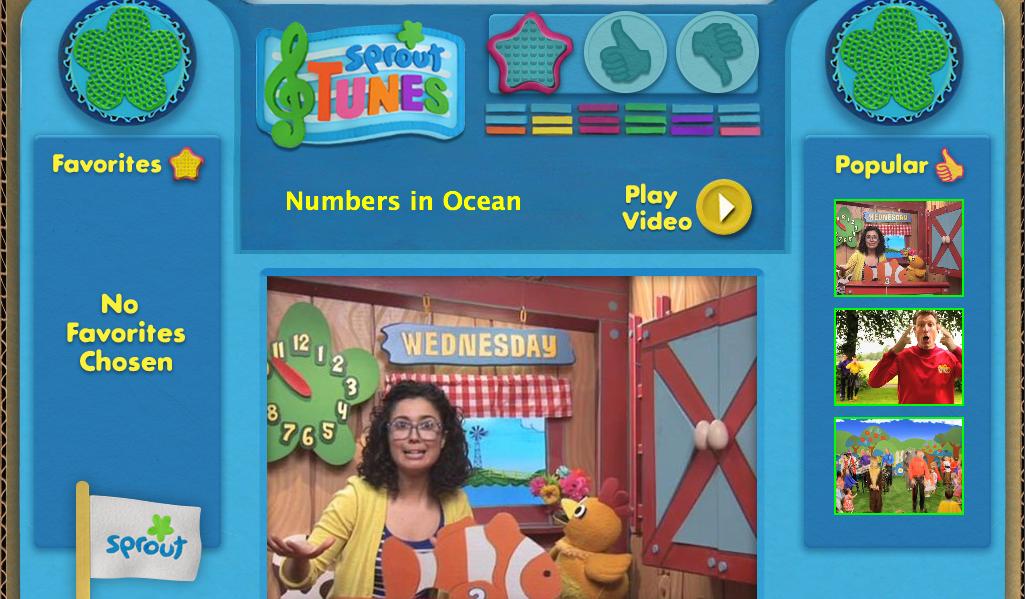Give the song a thumbs up
The height and width of the screenshot is (599, 1025).
click(x=625, y=53)
